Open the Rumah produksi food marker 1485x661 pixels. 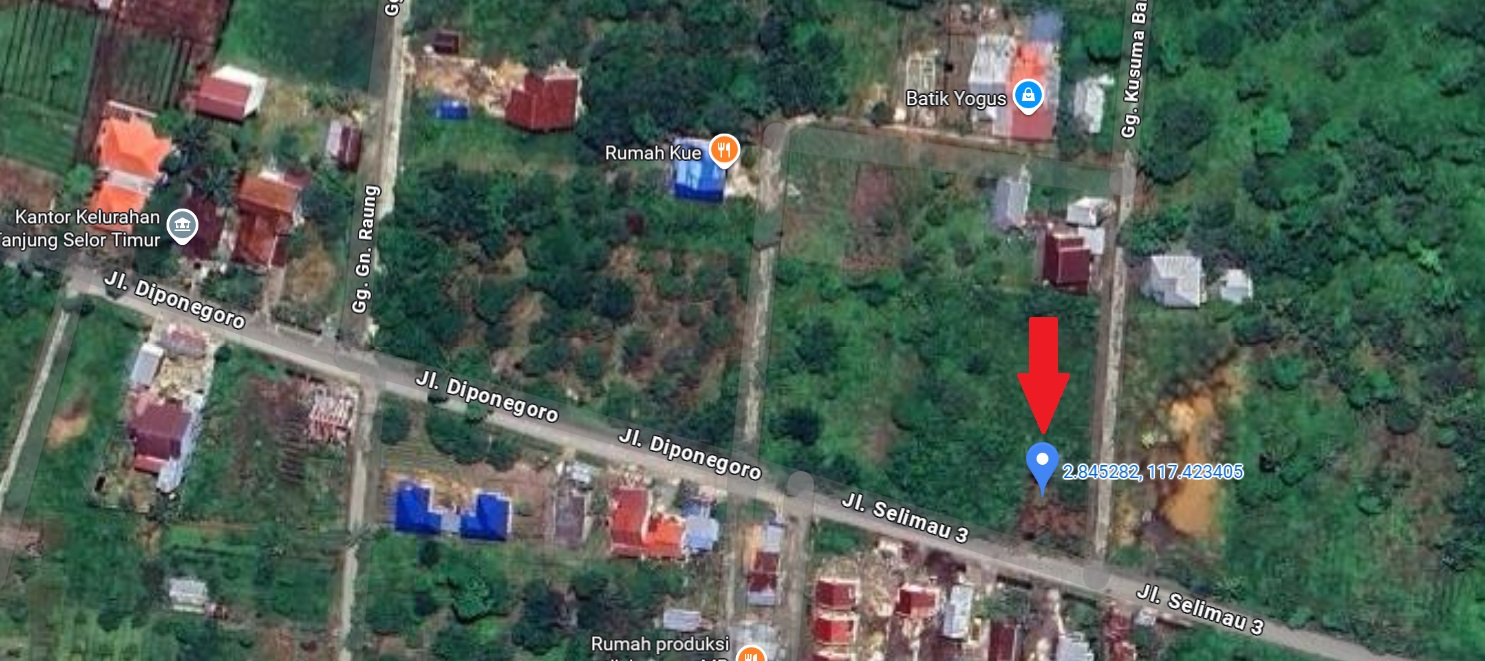(750, 654)
